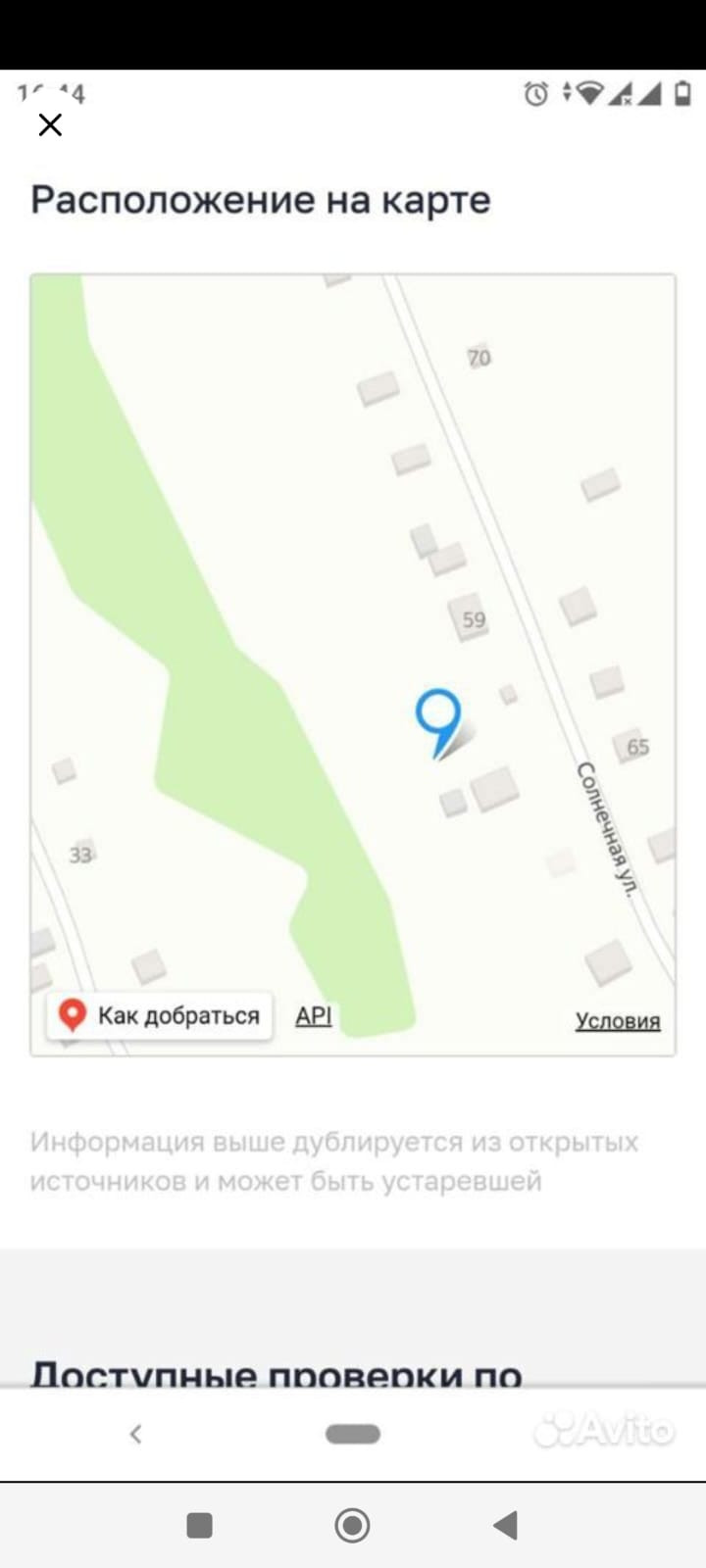This screenshot has height=1568, width=706.
Task: Tap the blue location marker on the map
Action: tap(437, 717)
